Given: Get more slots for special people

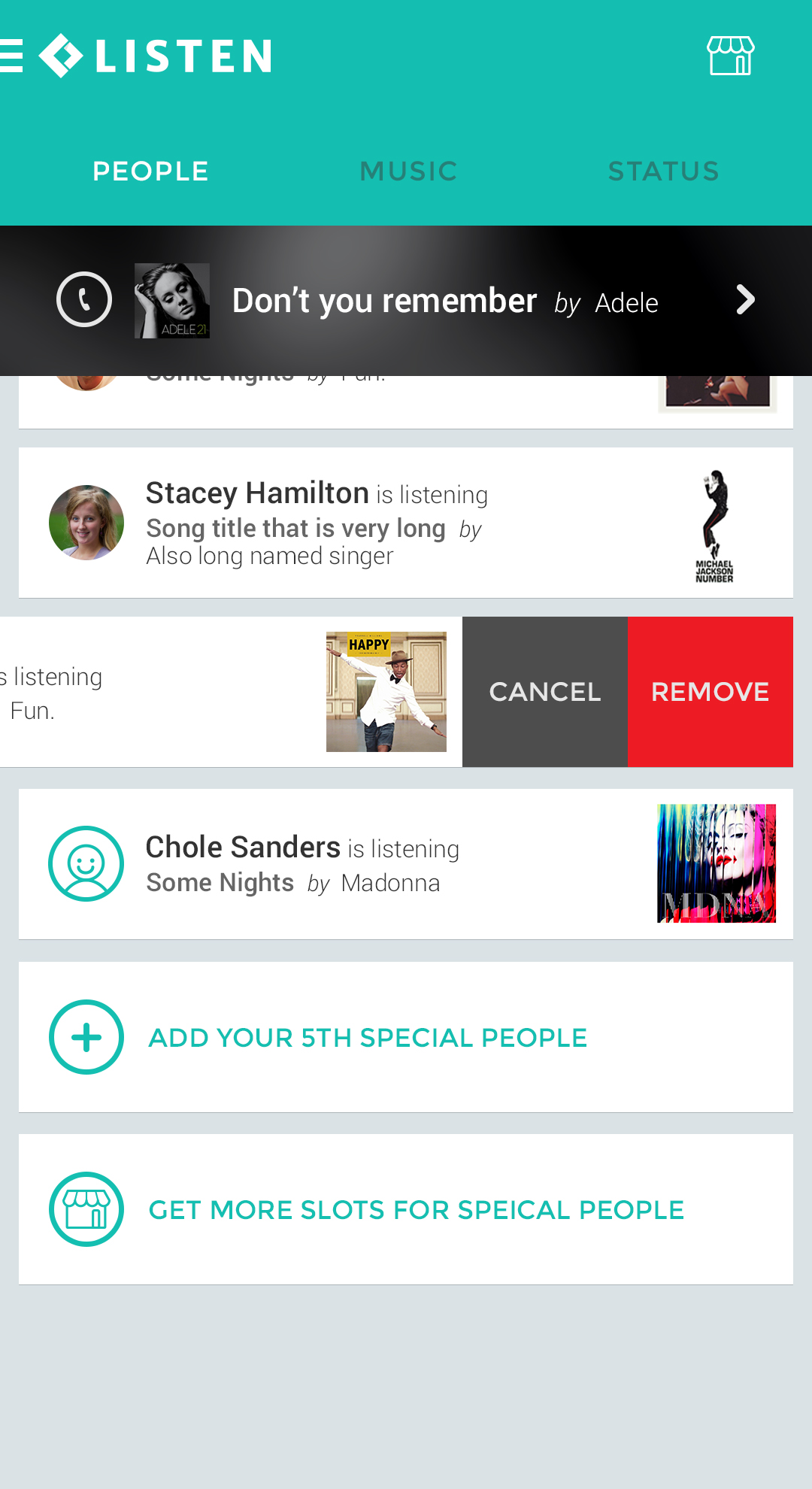Looking at the screenshot, I should (x=406, y=1209).
